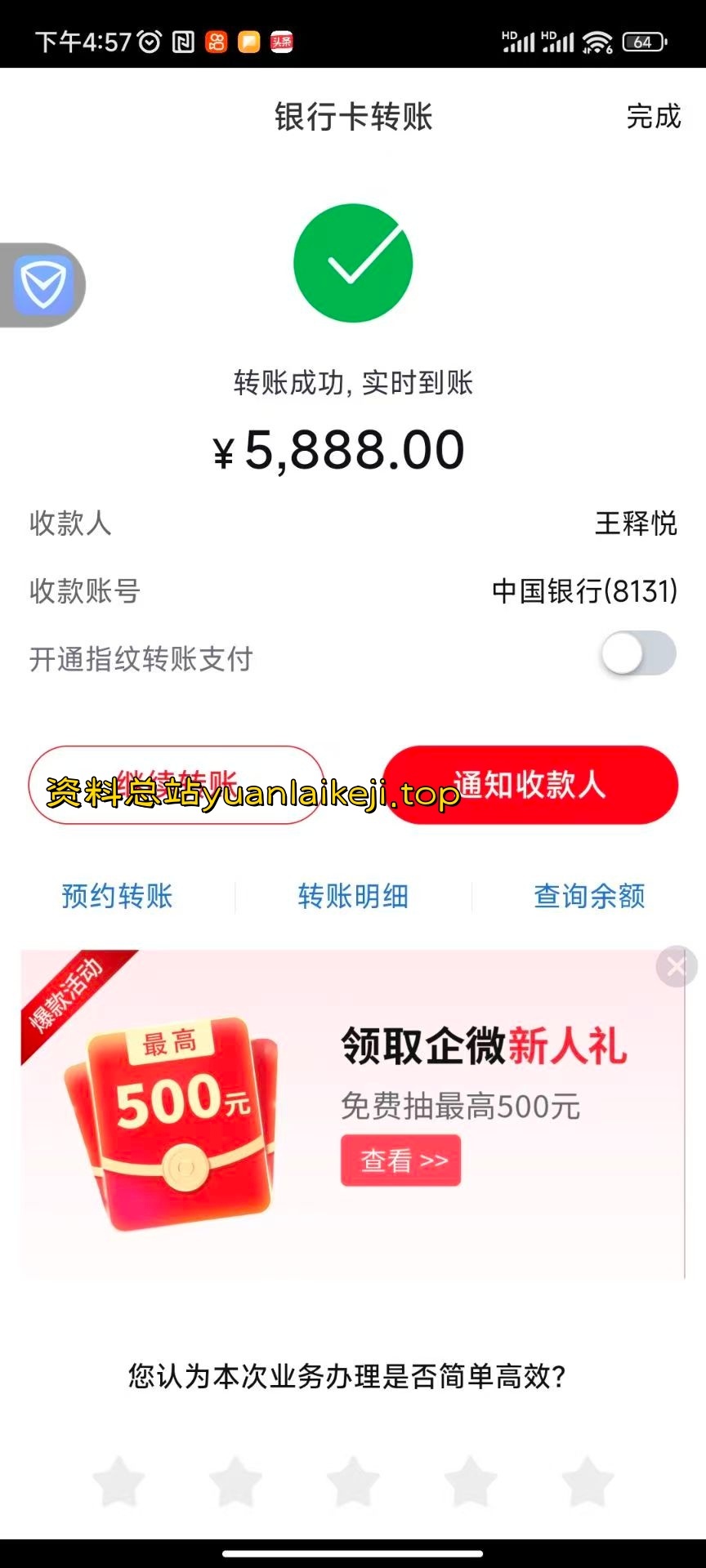Tap 完成 to finish the transfer

click(653, 117)
